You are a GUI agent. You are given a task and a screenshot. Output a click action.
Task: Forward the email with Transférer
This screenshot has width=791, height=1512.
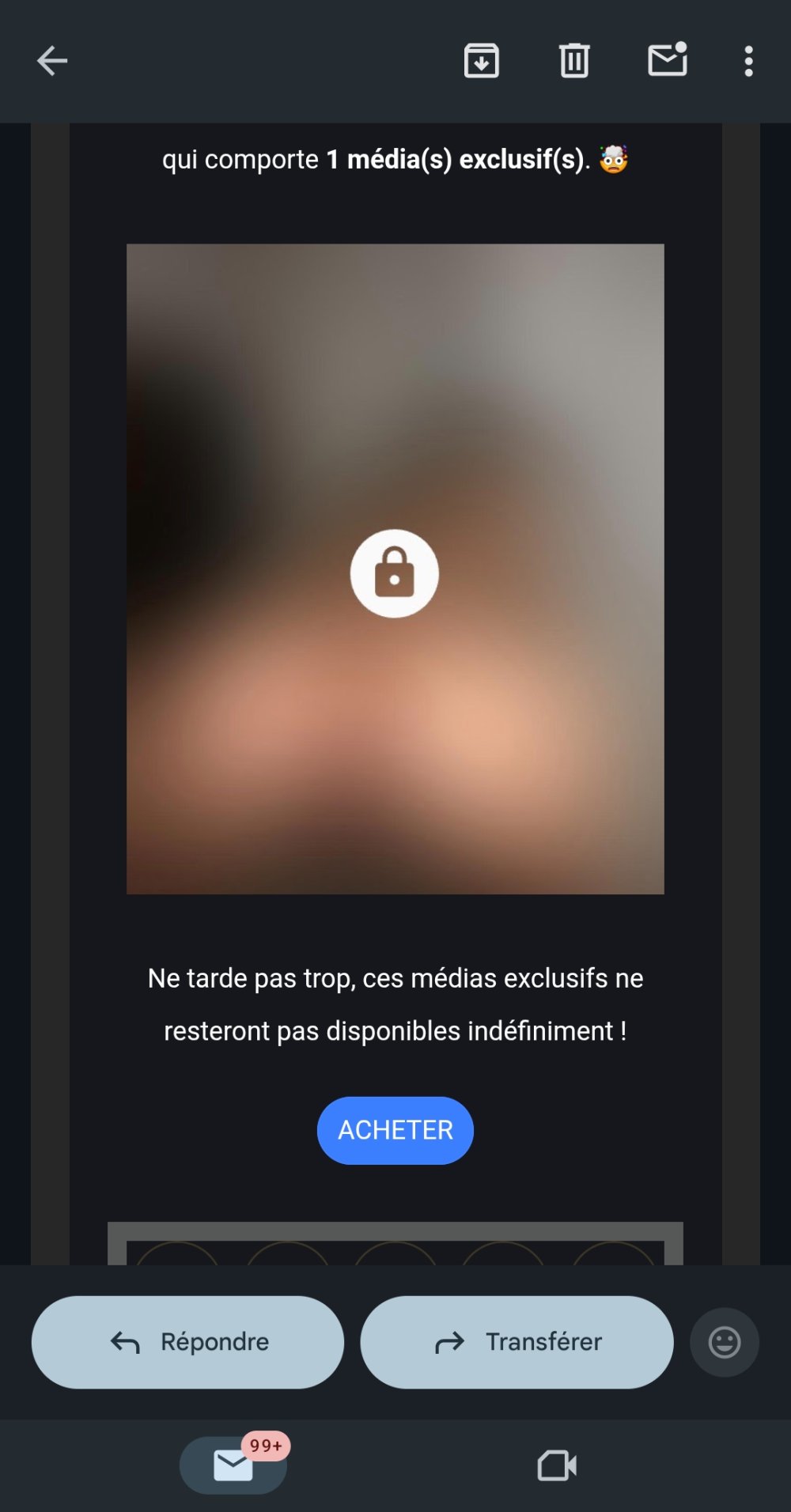coord(517,1342)
